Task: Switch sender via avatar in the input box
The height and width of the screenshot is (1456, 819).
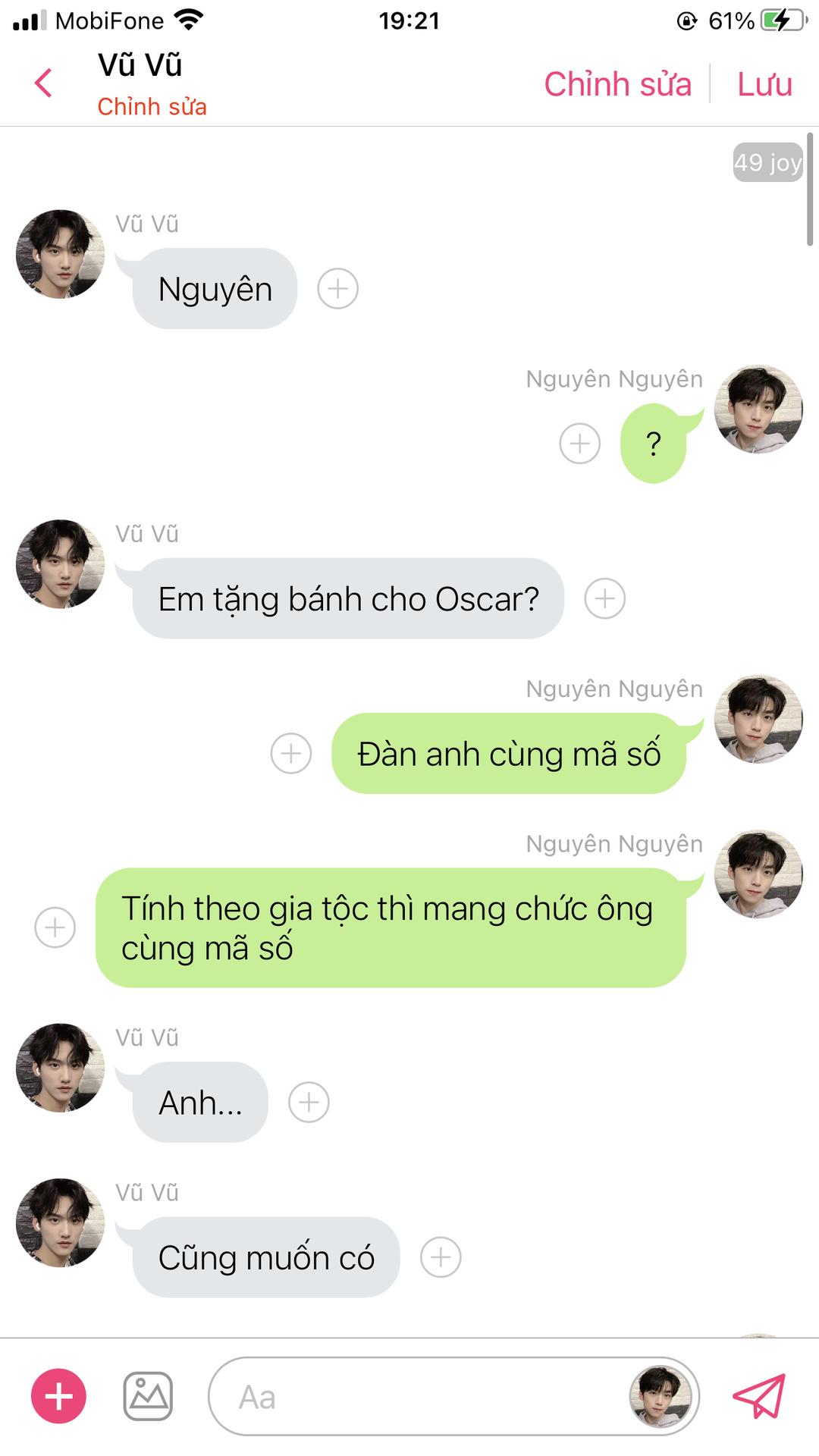Action: [661, 1396]
